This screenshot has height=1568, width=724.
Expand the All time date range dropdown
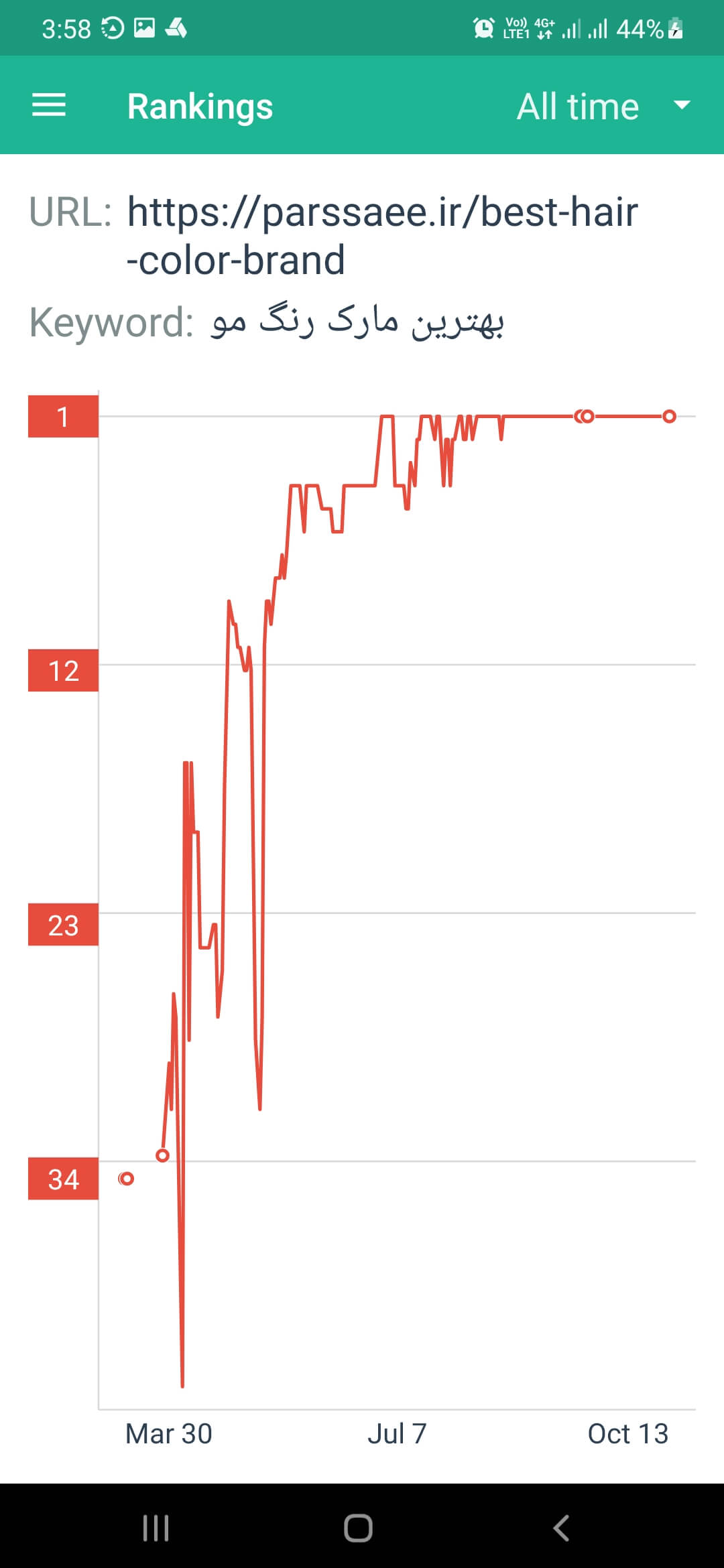coord(603,106)
